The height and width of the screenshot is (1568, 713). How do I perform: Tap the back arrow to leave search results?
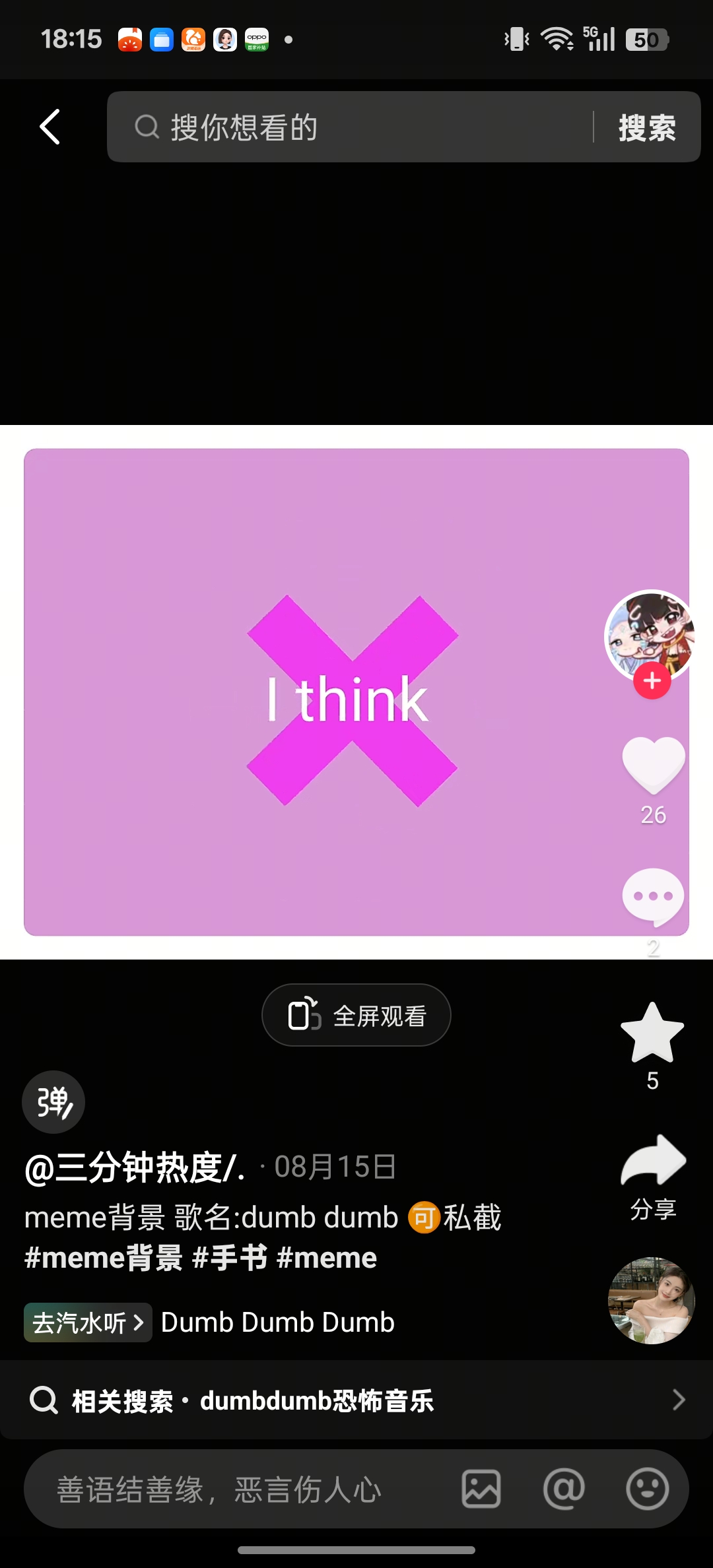[50, 127]
